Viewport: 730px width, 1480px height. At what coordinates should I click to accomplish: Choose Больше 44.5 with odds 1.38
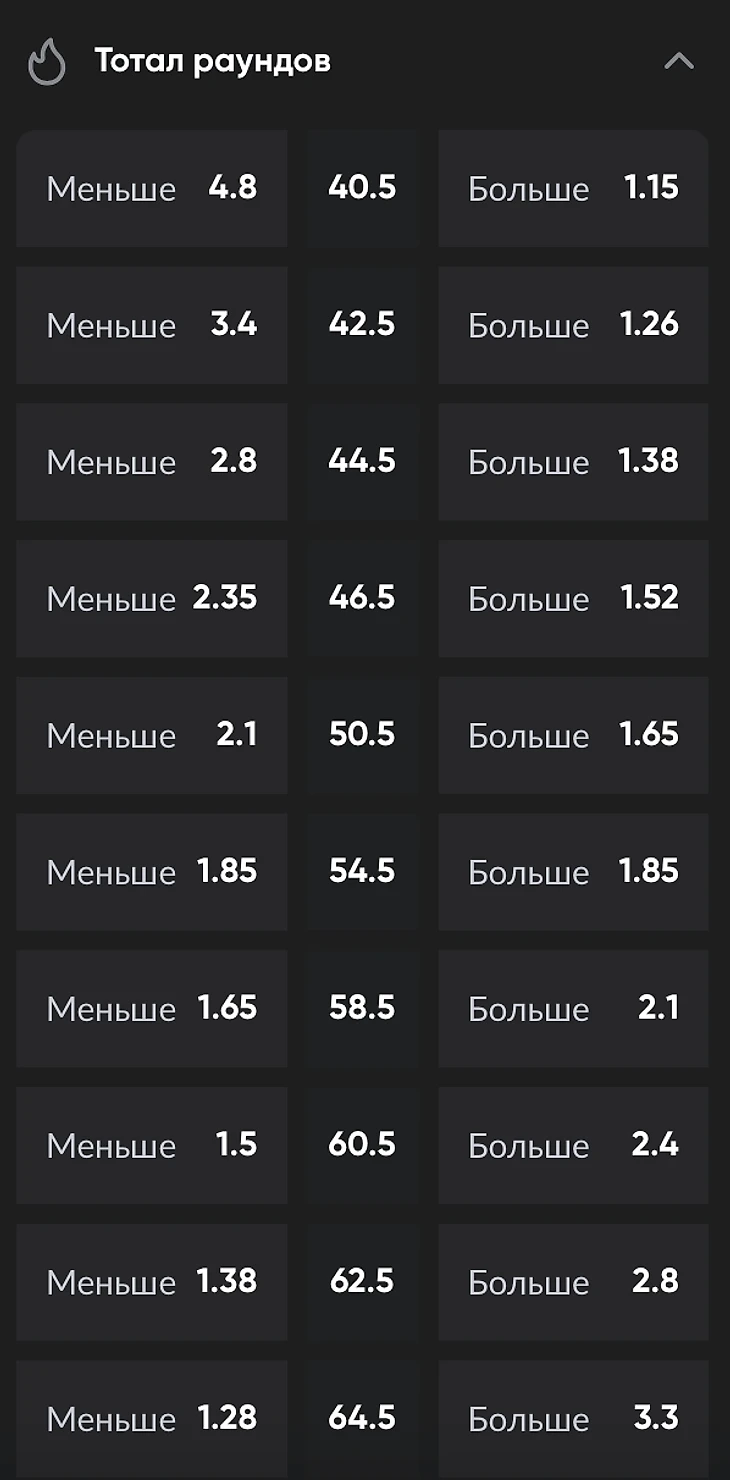point(573,461)
